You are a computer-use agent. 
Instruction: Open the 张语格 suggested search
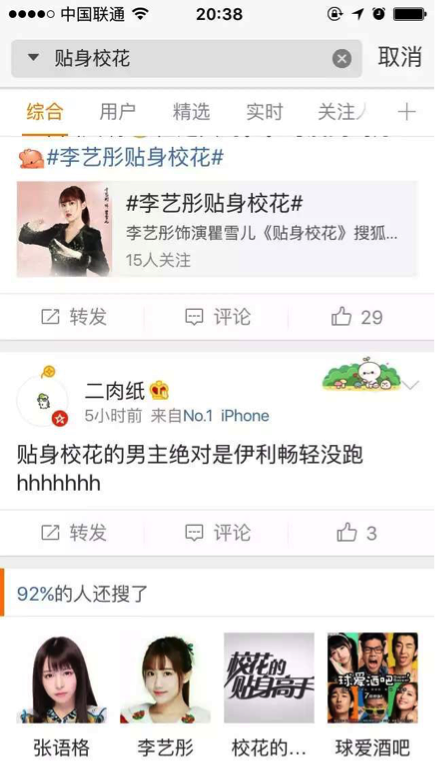click(62, 695)
